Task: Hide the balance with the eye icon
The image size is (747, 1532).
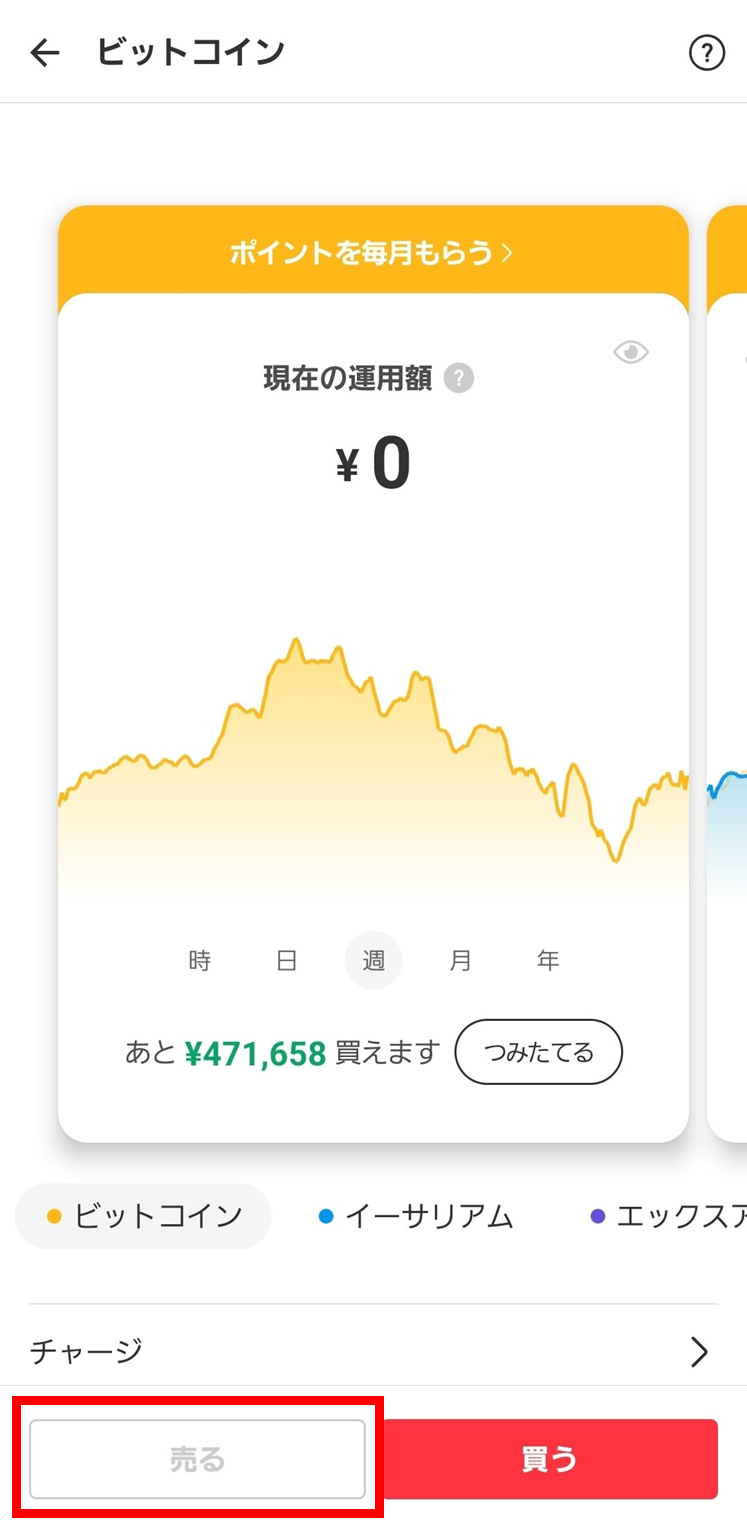Action: (x=631, y=352)
